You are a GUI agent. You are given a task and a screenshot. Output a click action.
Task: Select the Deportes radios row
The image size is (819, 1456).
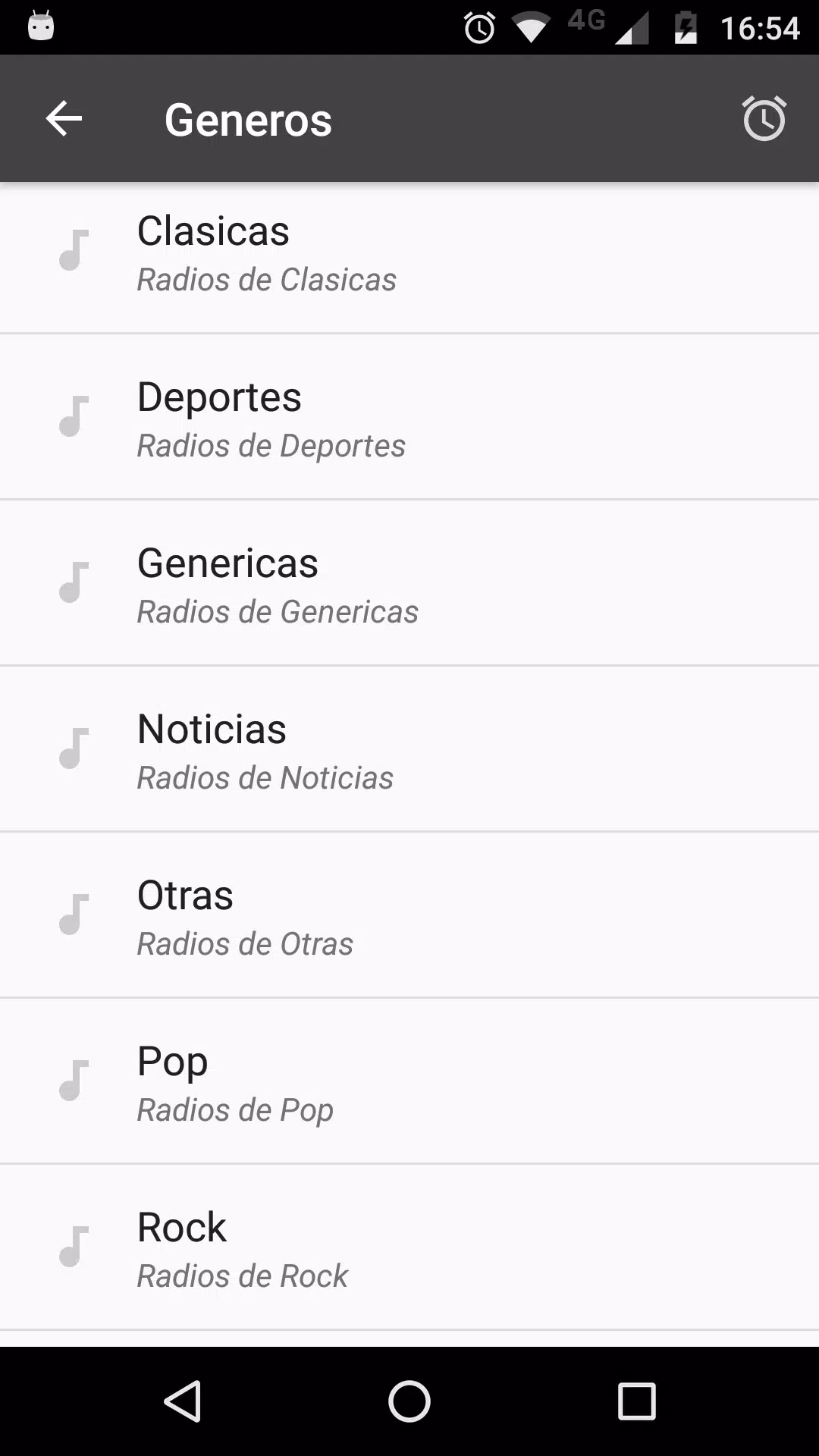(409, 417)
